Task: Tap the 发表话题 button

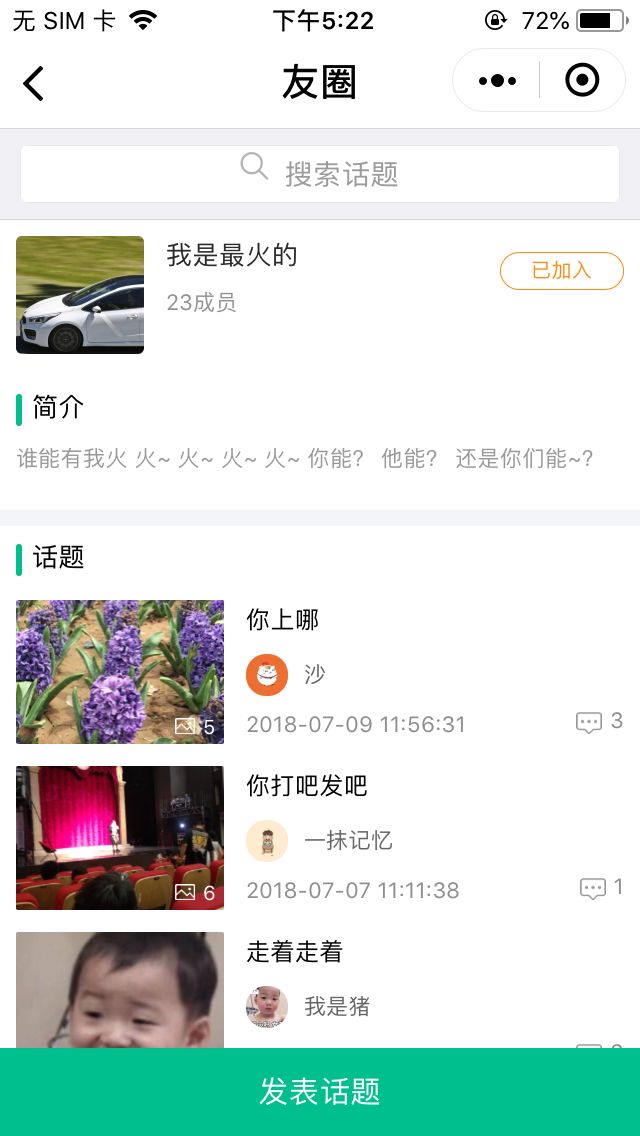Action: [320, 1091]
